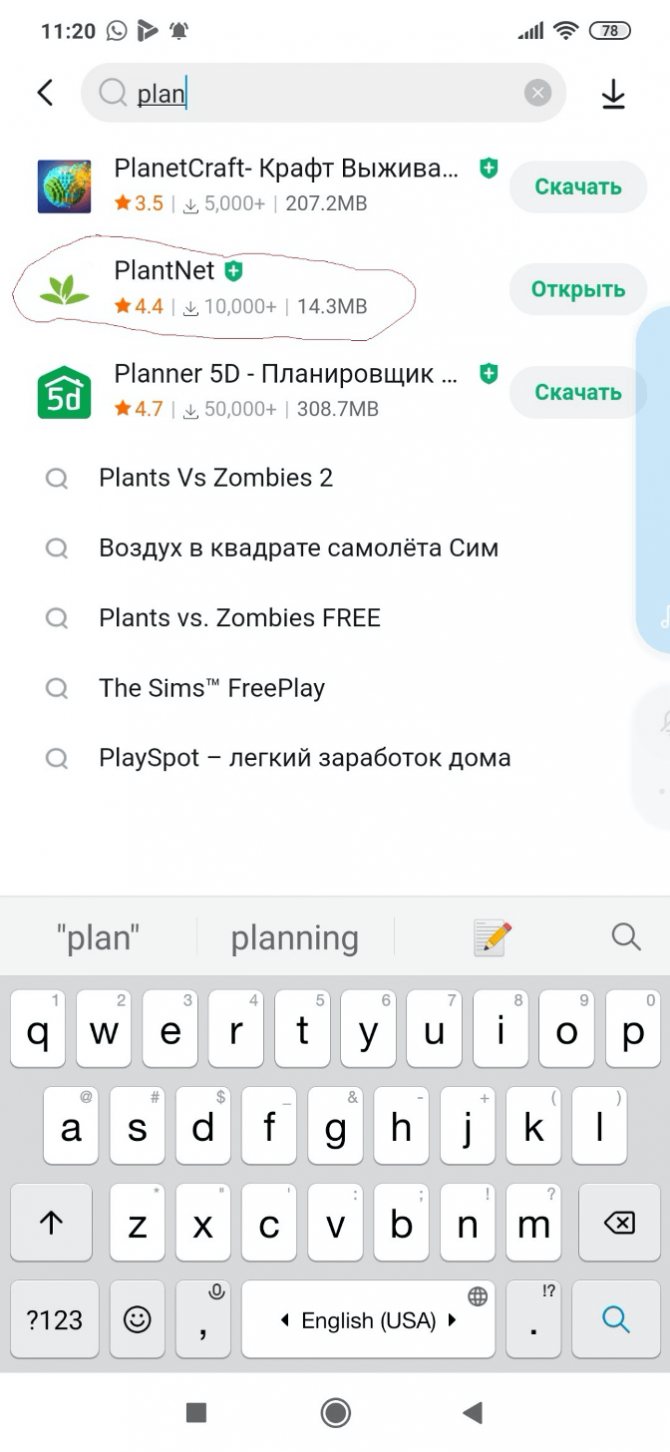Open PlantNet with the Открыть button
670x1452 pixels.
tap(577, 290)
